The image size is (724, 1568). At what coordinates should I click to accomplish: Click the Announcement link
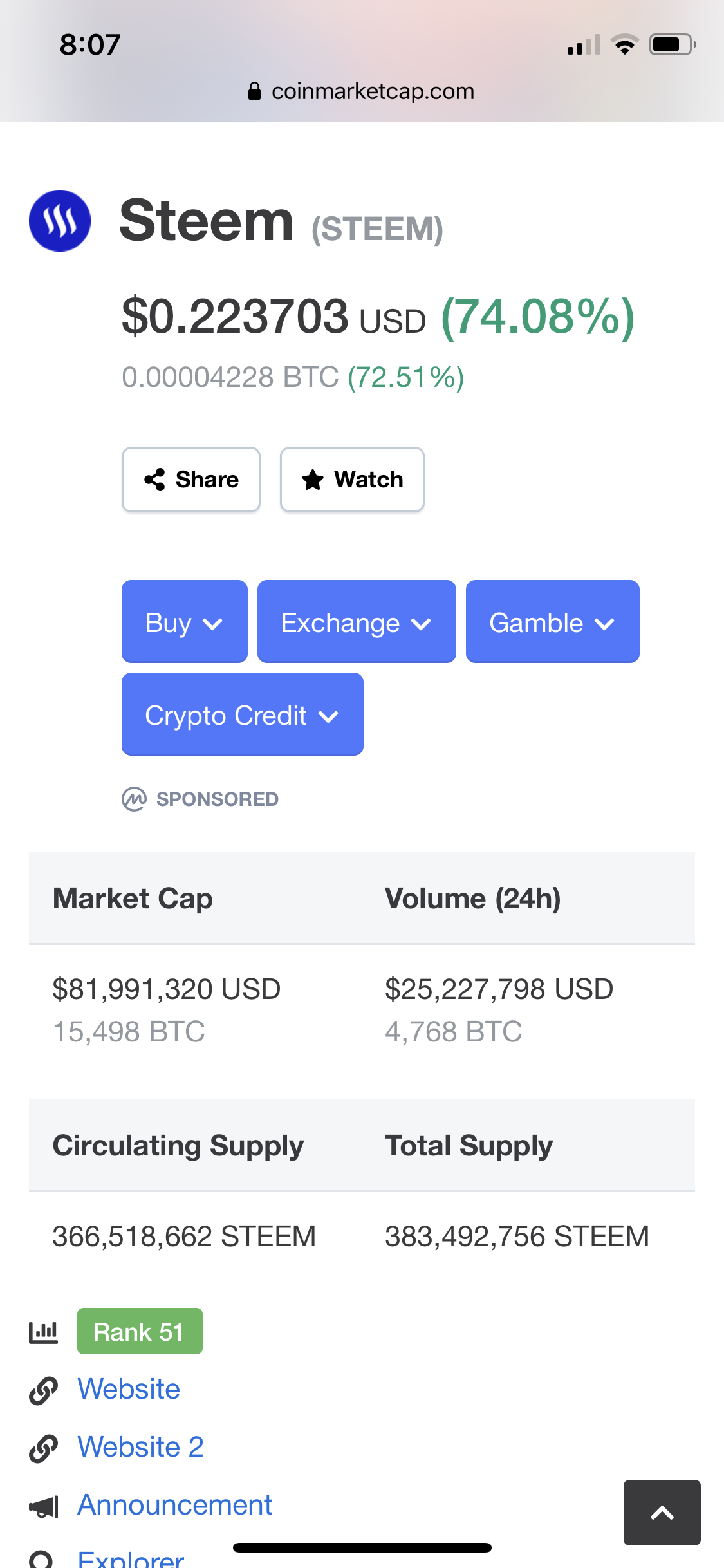point(174,1504)
